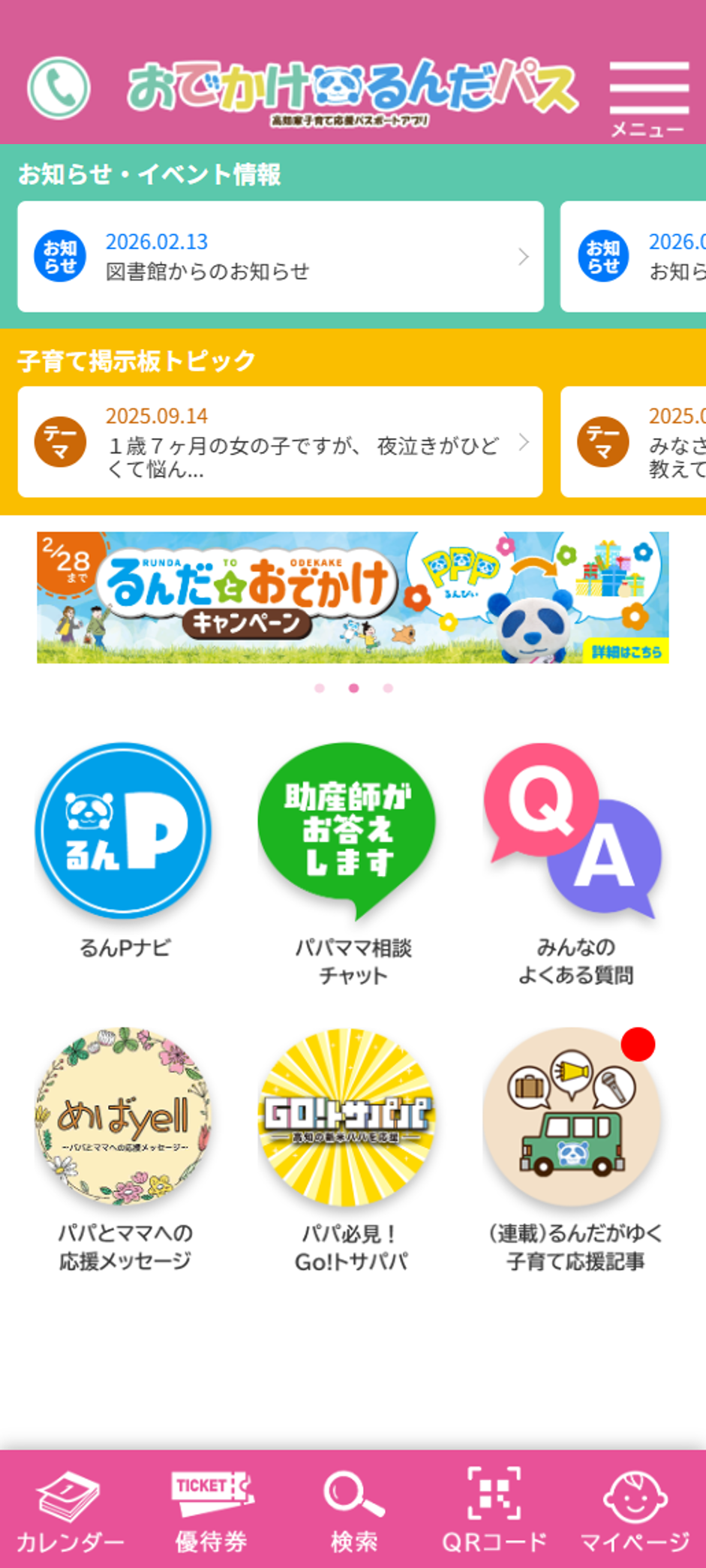Switch to the 優待券 tab
The width and height of the screenshot is (706, 1568).
point(212,1510)
